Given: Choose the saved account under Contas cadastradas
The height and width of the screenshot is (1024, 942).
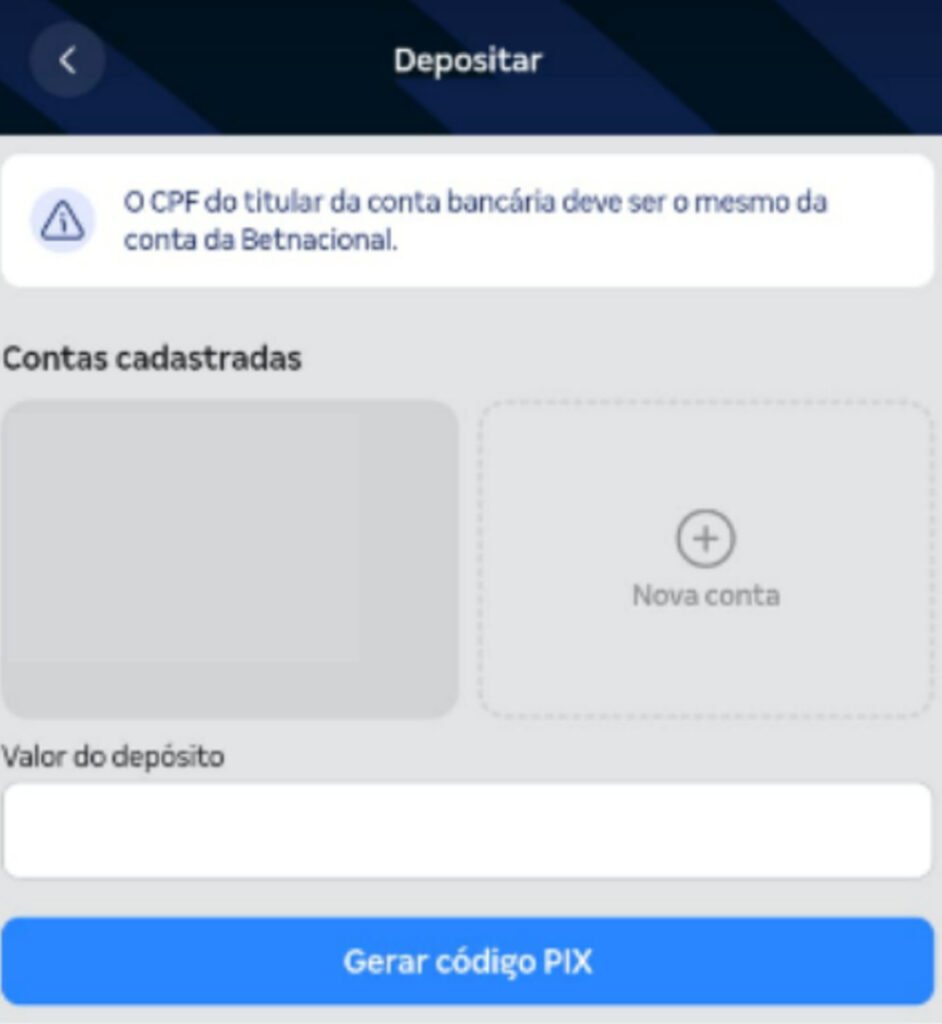Looking at the screenshot, I should [230, 555].
